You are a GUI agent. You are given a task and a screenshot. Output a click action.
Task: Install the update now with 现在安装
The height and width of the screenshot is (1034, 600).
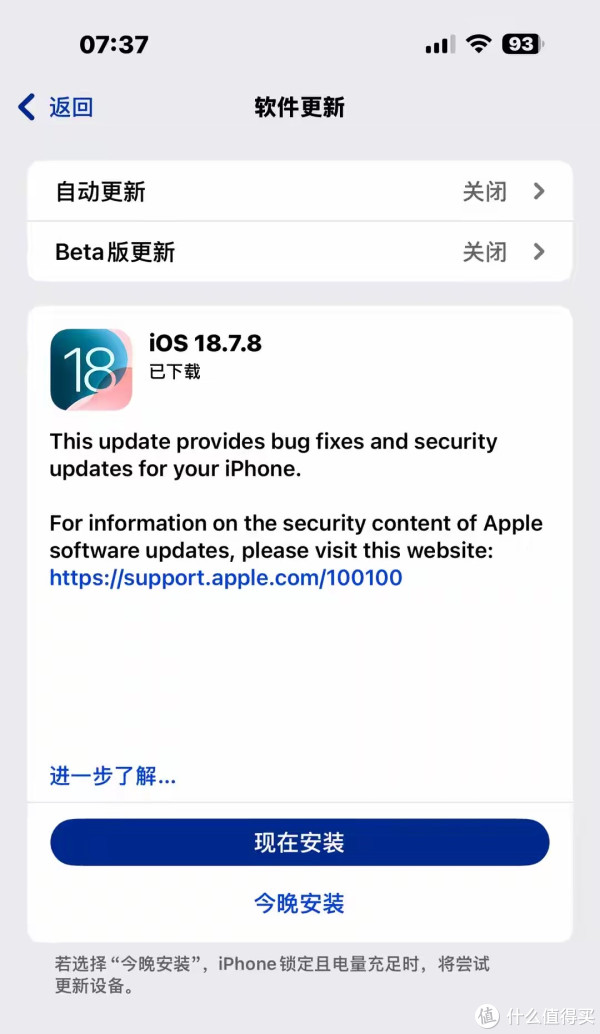(300, 842)
